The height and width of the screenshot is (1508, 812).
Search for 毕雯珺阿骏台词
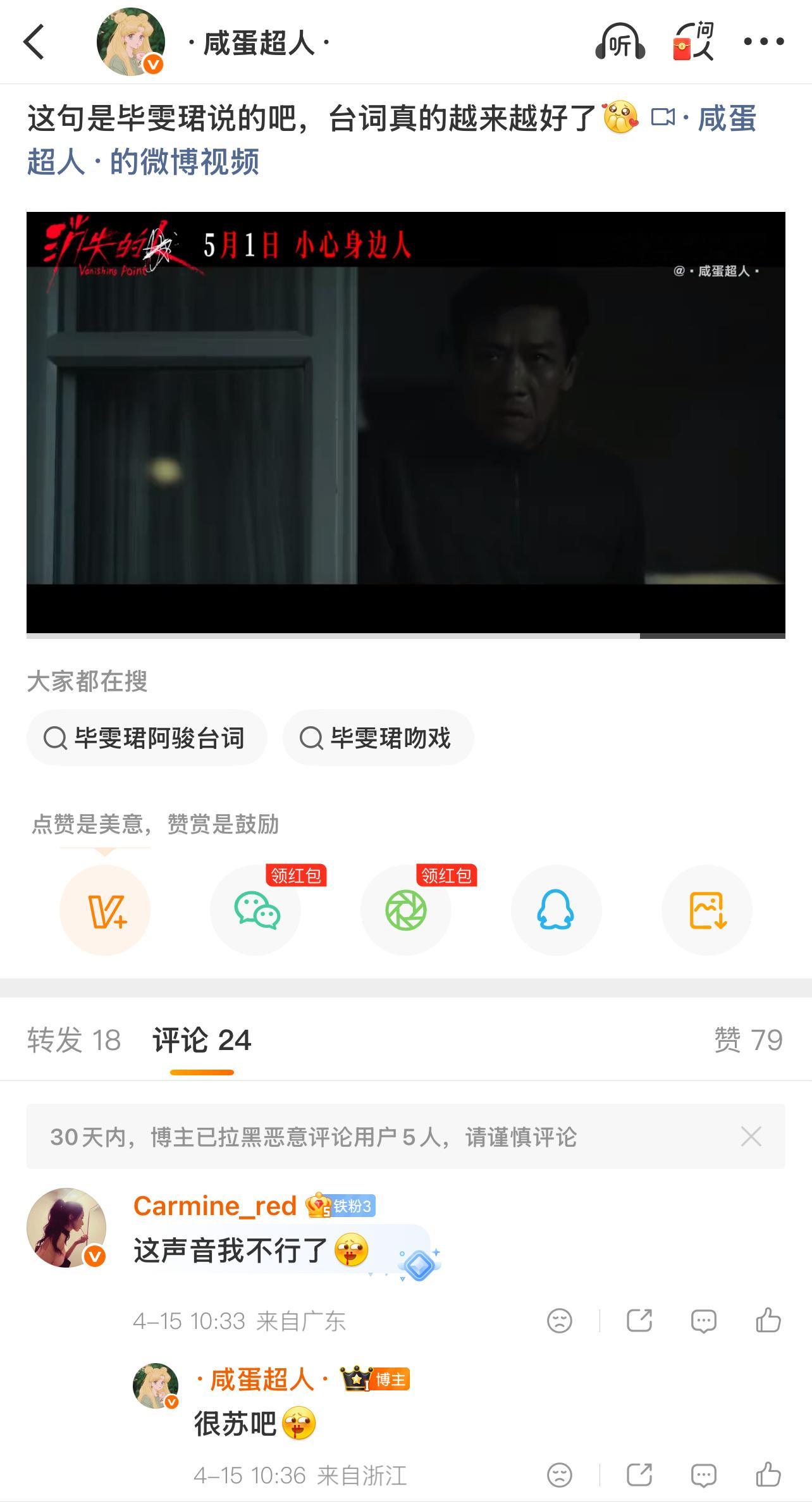[x=147, y=738]
